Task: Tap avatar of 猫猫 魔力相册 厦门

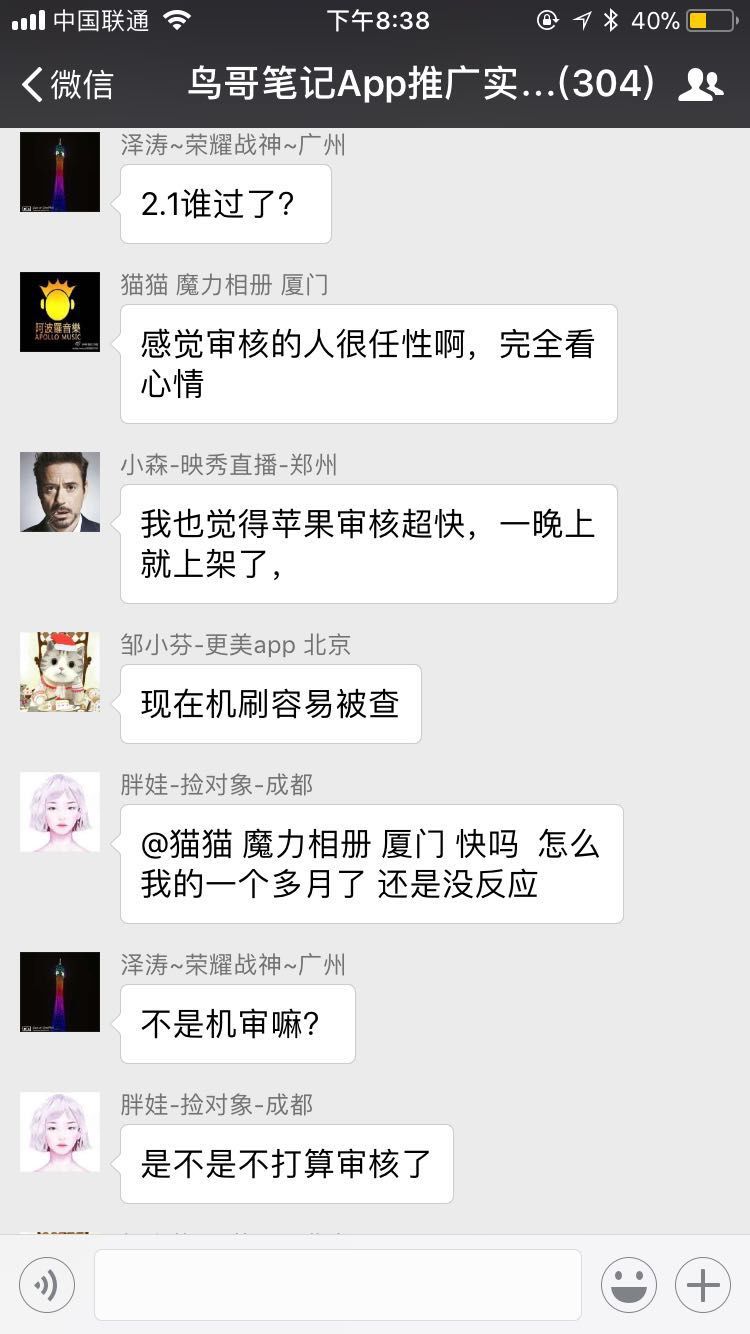Action: (x=60, y=312)
